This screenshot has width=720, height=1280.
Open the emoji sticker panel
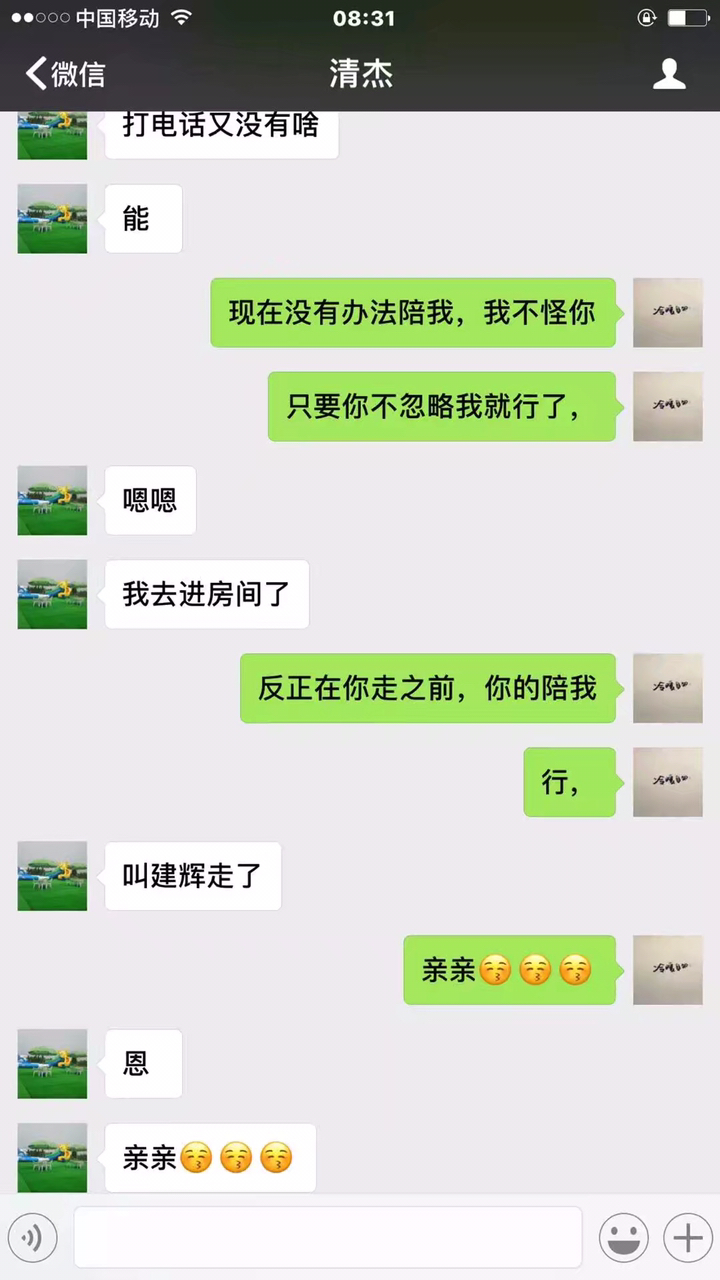pos(623,1238)
